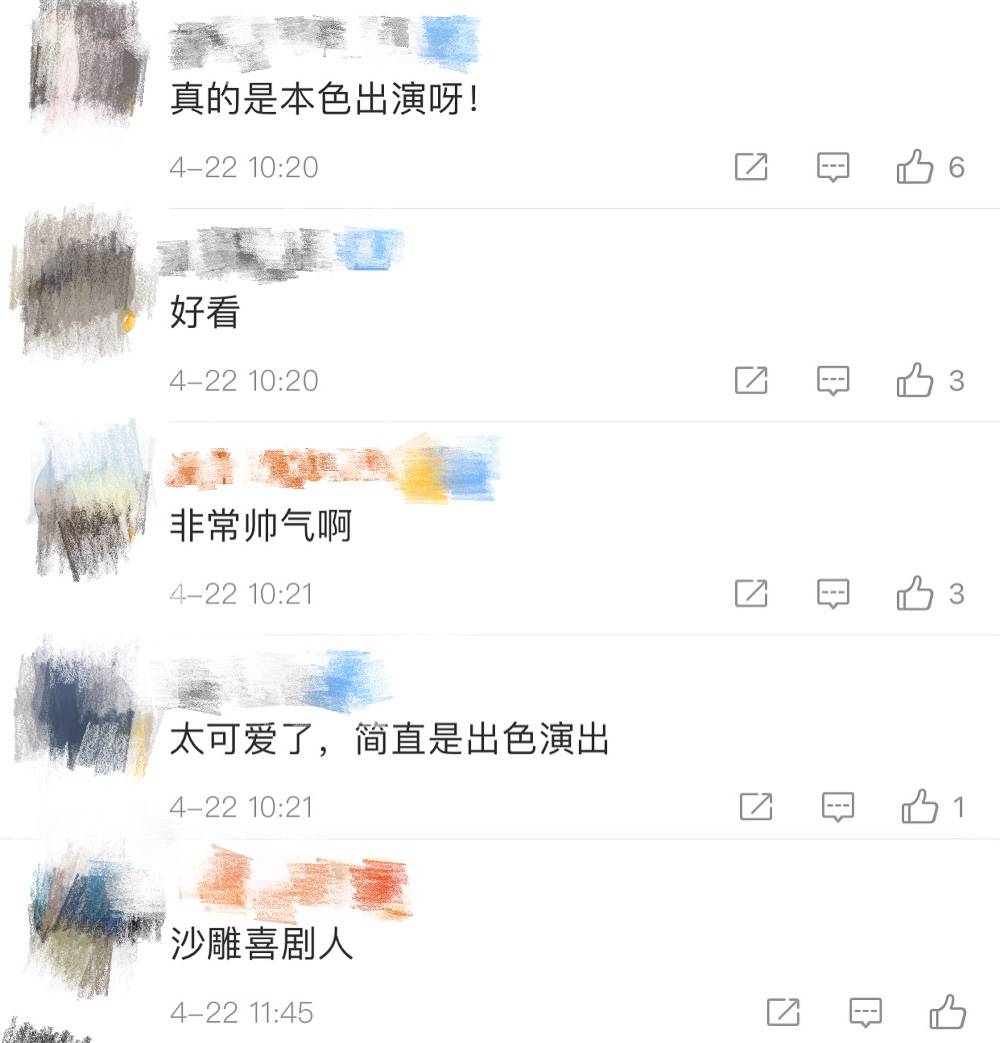Repost the comment 真的是本色出演呀!
The width and height of the screenshot is (1000, 1043).
click(x=751, y=167)
